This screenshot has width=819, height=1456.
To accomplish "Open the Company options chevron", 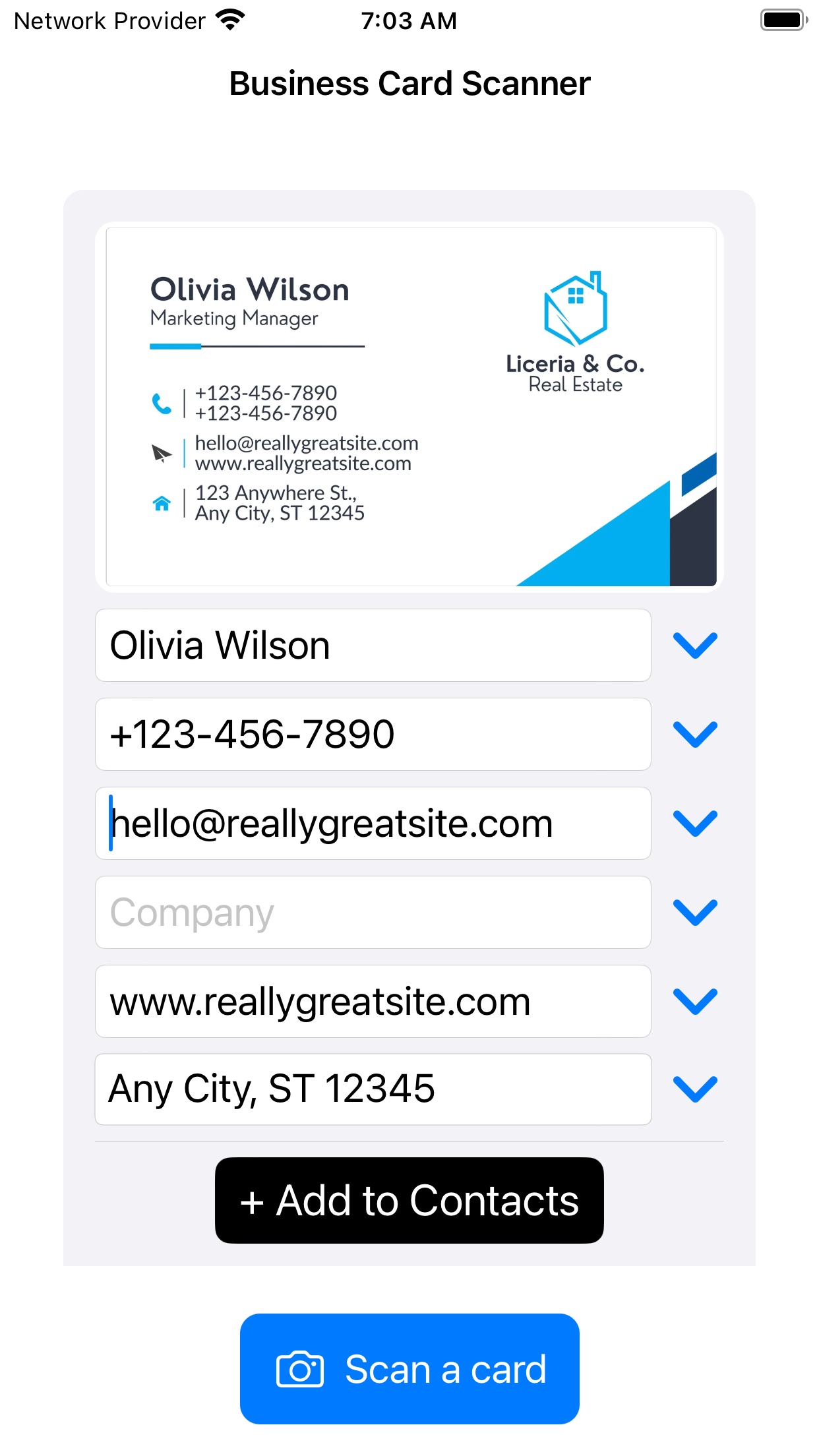I will pos(695,912).
